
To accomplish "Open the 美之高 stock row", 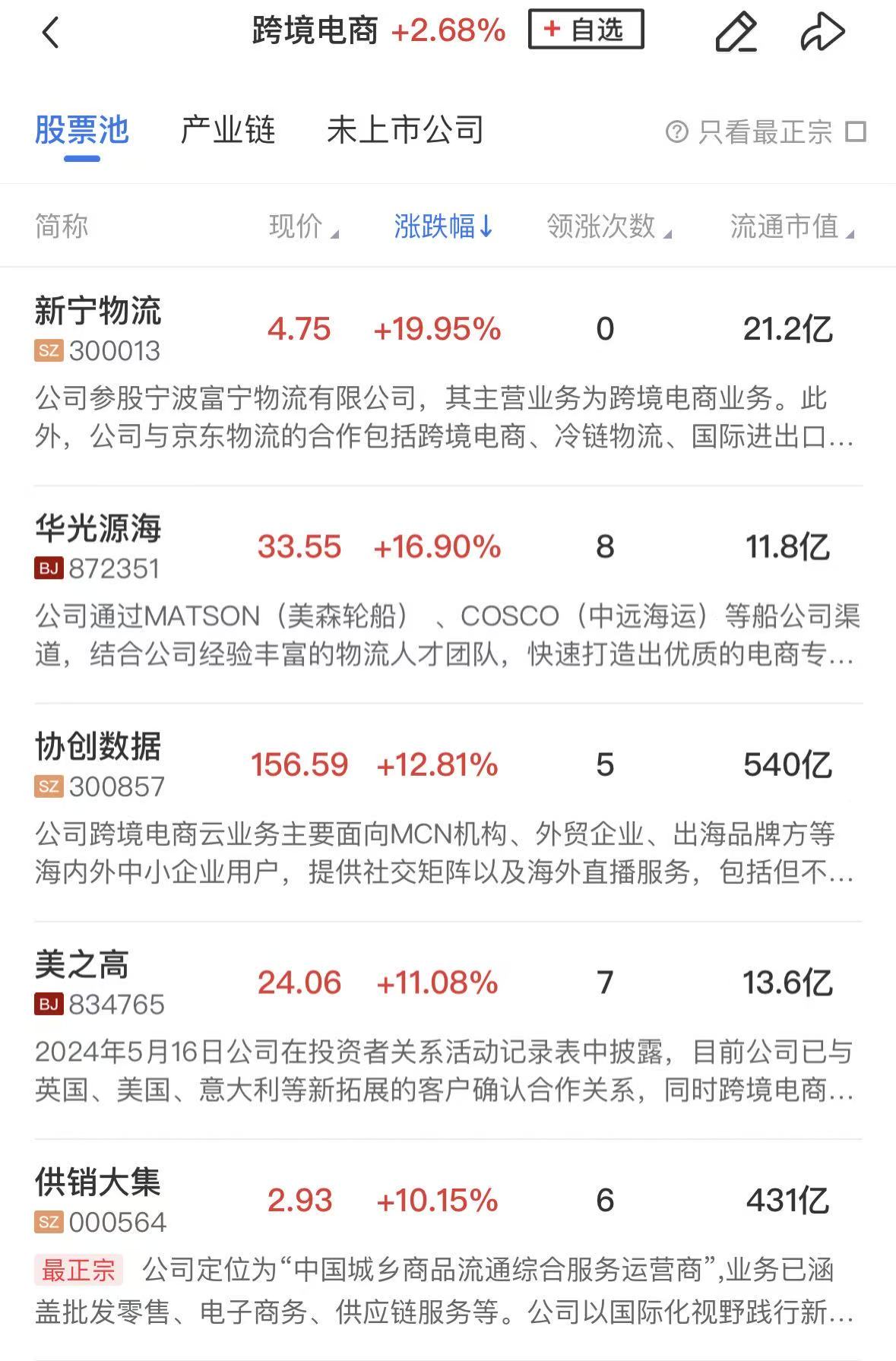I will point(82,965).
